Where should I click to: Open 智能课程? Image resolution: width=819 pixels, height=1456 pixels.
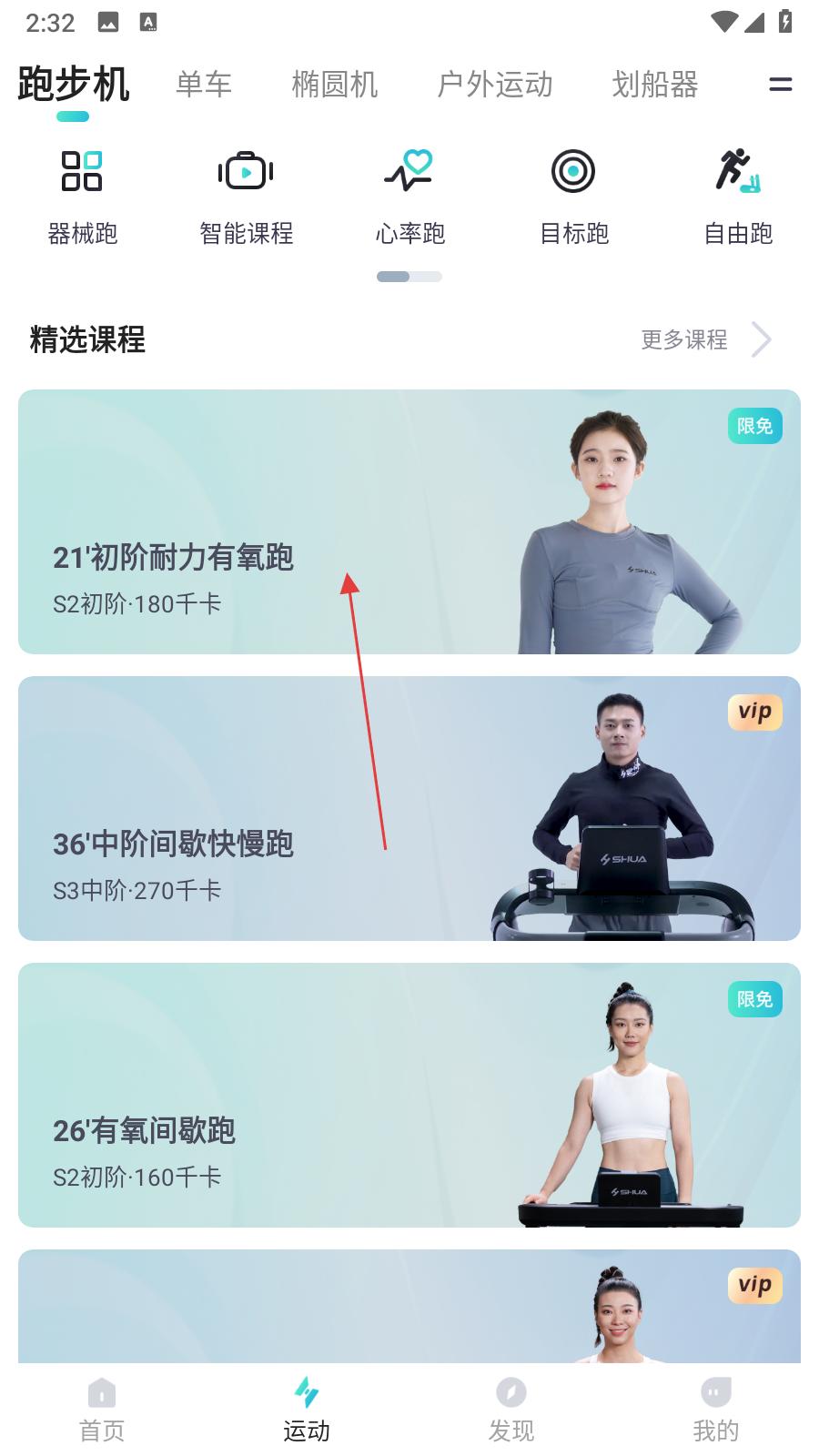[x=246, y=196]
